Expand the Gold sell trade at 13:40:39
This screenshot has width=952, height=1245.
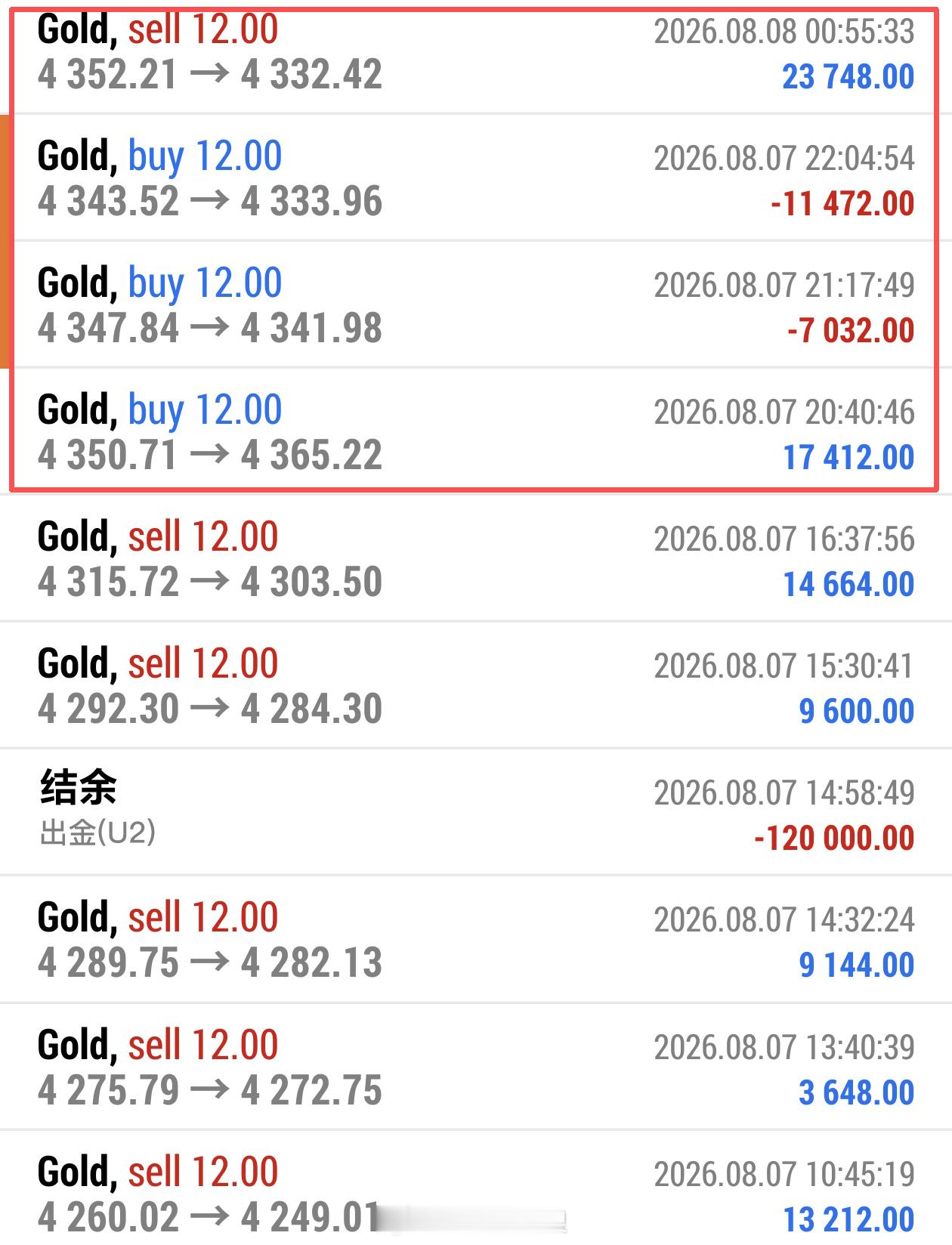click(476, 1067)
